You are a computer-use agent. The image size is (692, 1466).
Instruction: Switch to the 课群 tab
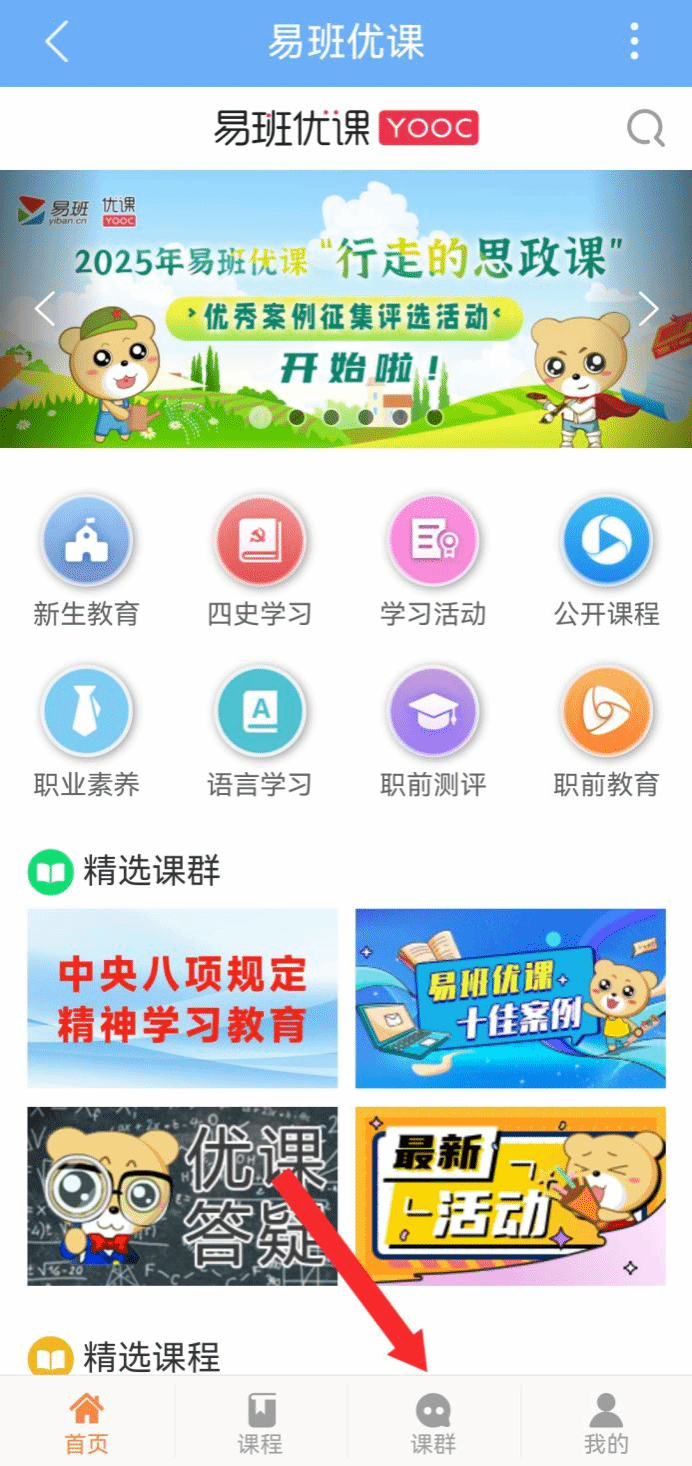433,1422
